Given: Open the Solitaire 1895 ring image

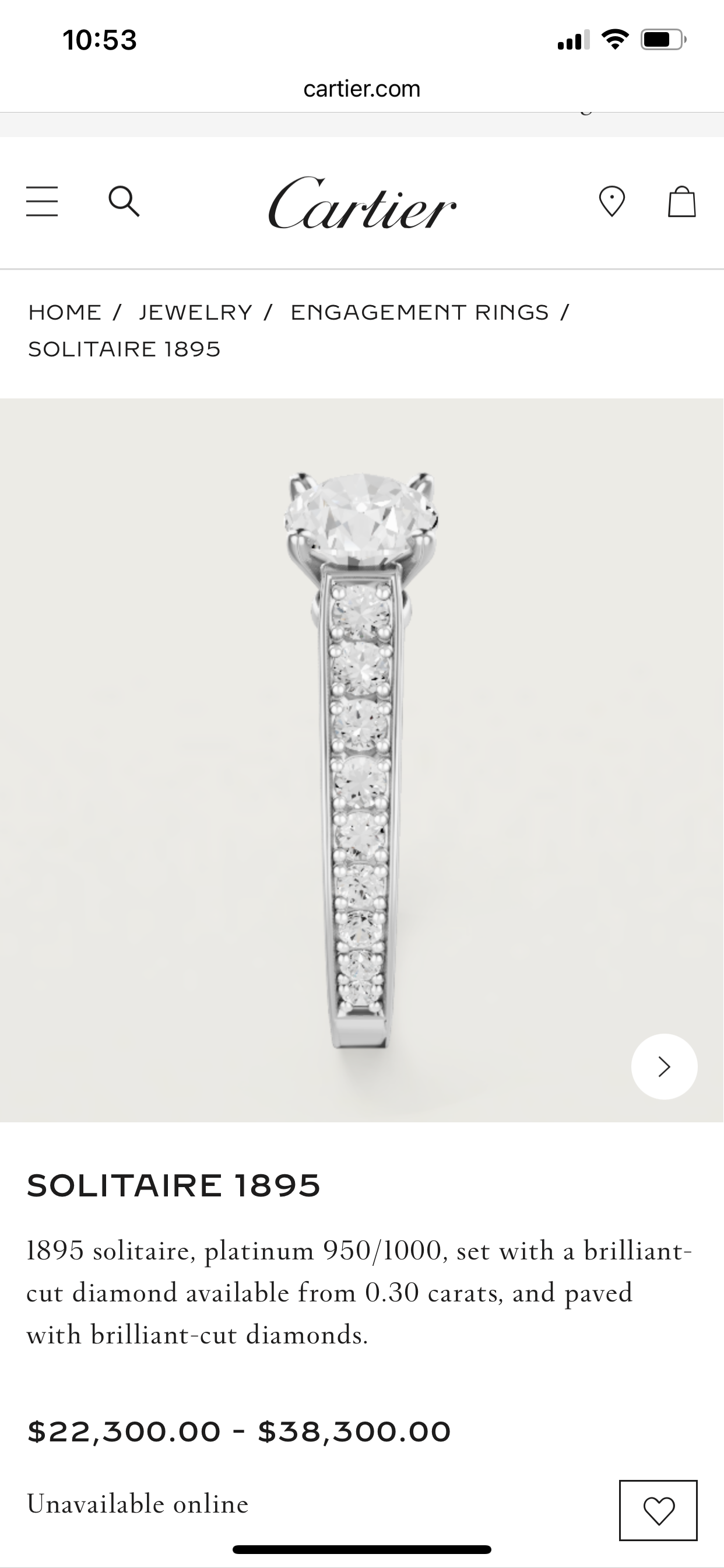Looking at the screenshot, I should [361, 759].
